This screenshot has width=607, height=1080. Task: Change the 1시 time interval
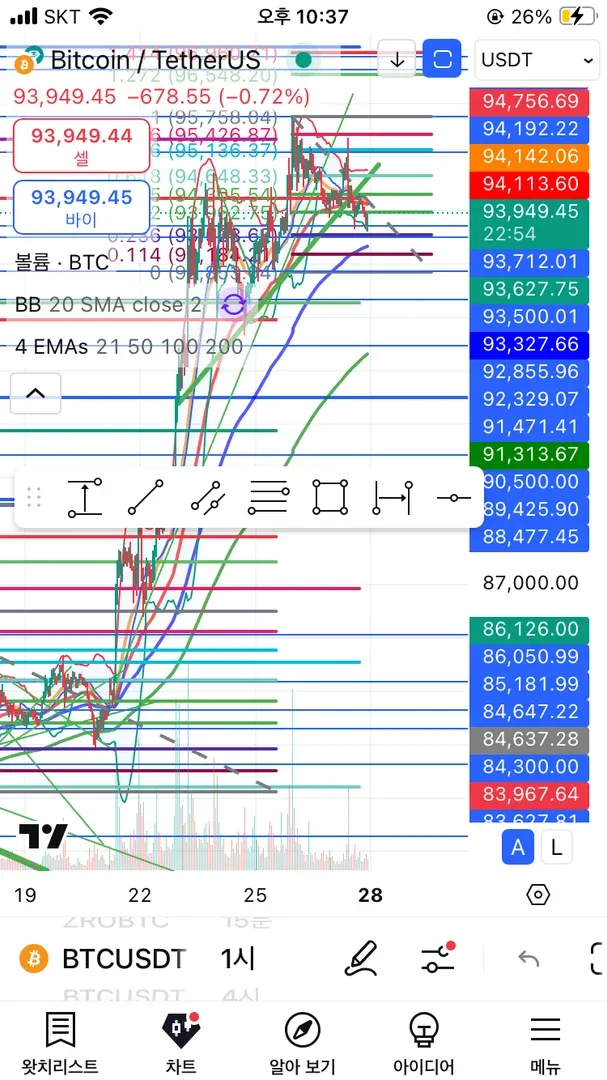coord(238,959)
